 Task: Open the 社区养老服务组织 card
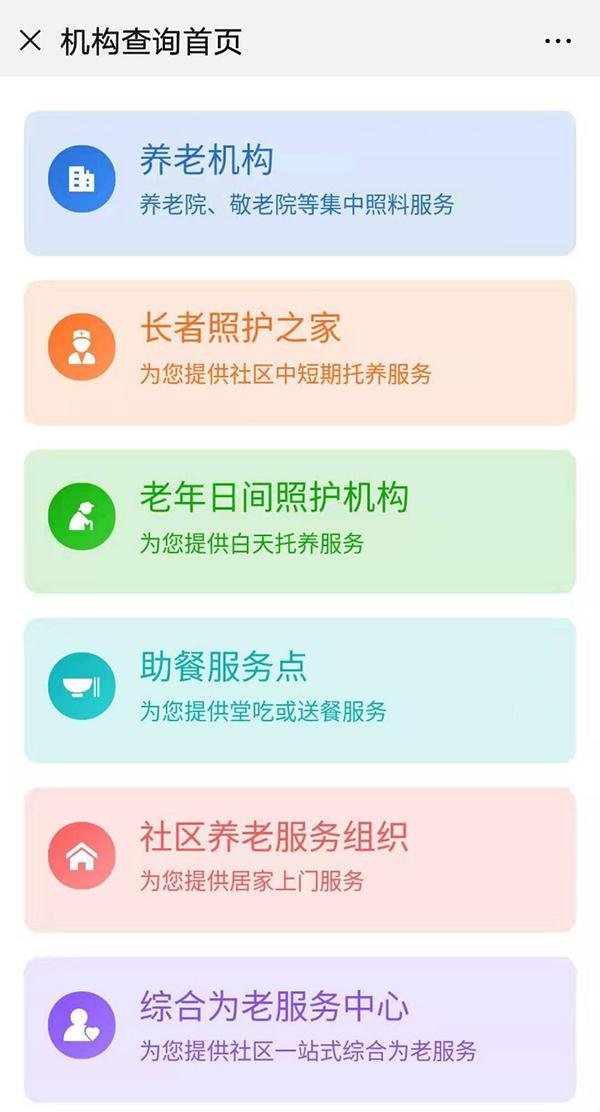(x=300, y=860)
